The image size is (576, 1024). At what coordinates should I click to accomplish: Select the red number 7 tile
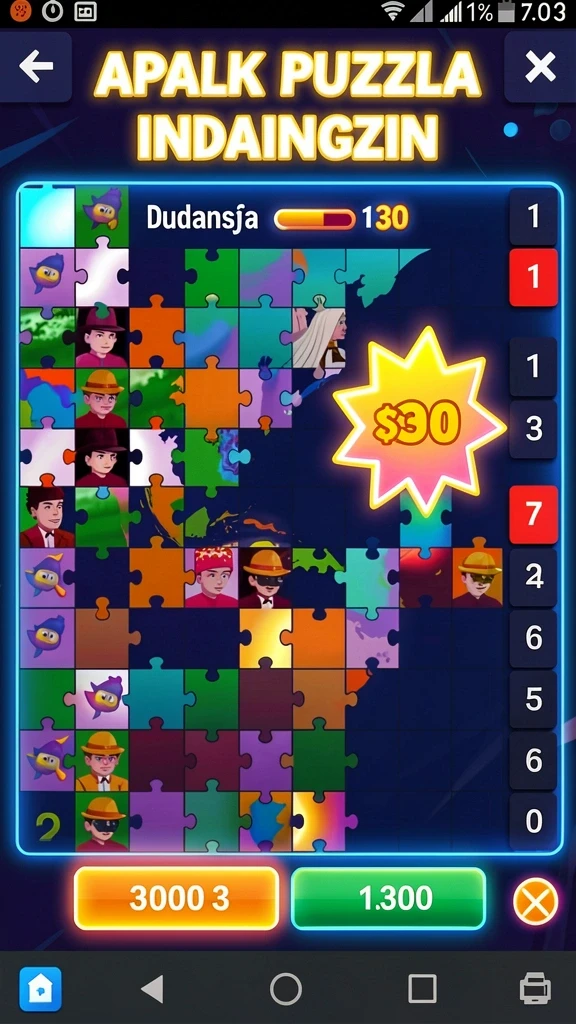(534, 515)
